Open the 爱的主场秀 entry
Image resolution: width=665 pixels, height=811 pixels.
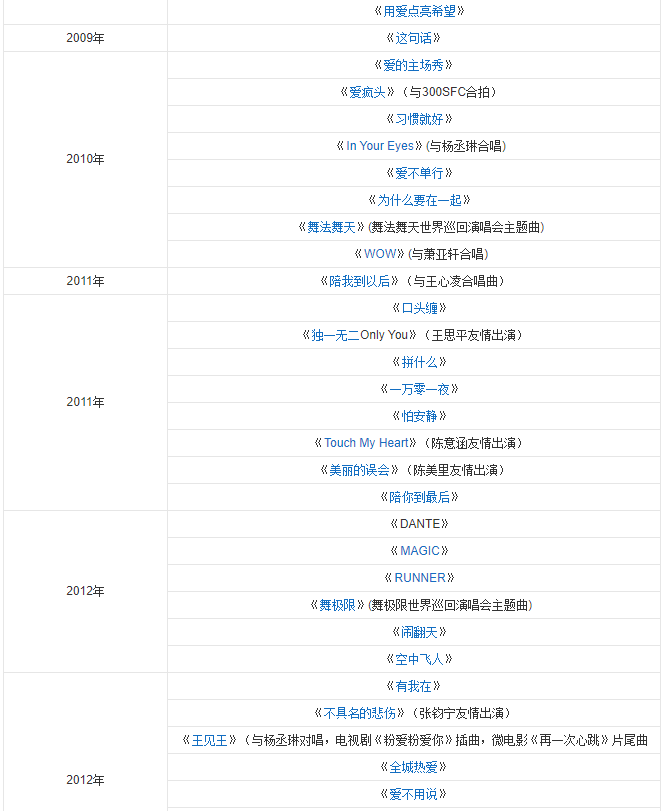418,65
